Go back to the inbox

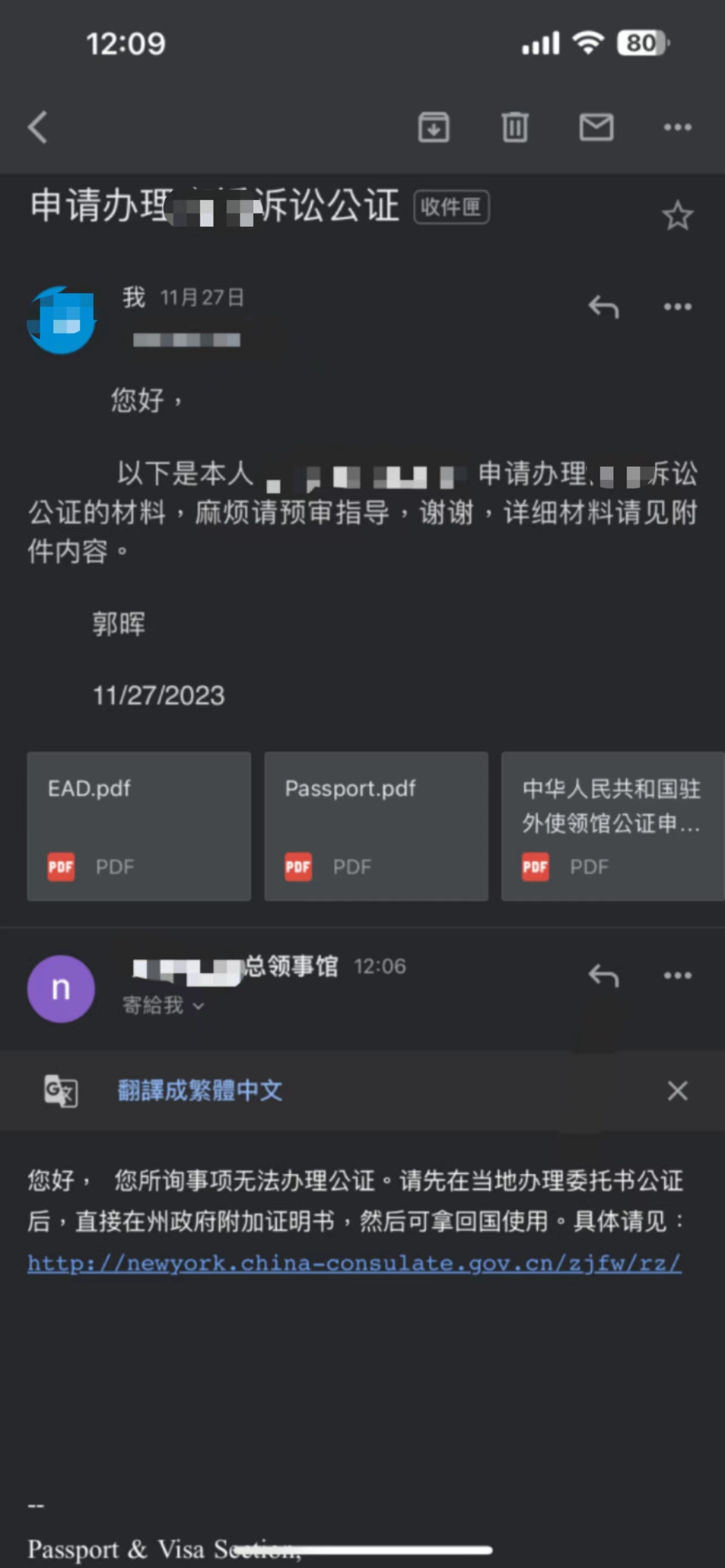coord(38,127)
